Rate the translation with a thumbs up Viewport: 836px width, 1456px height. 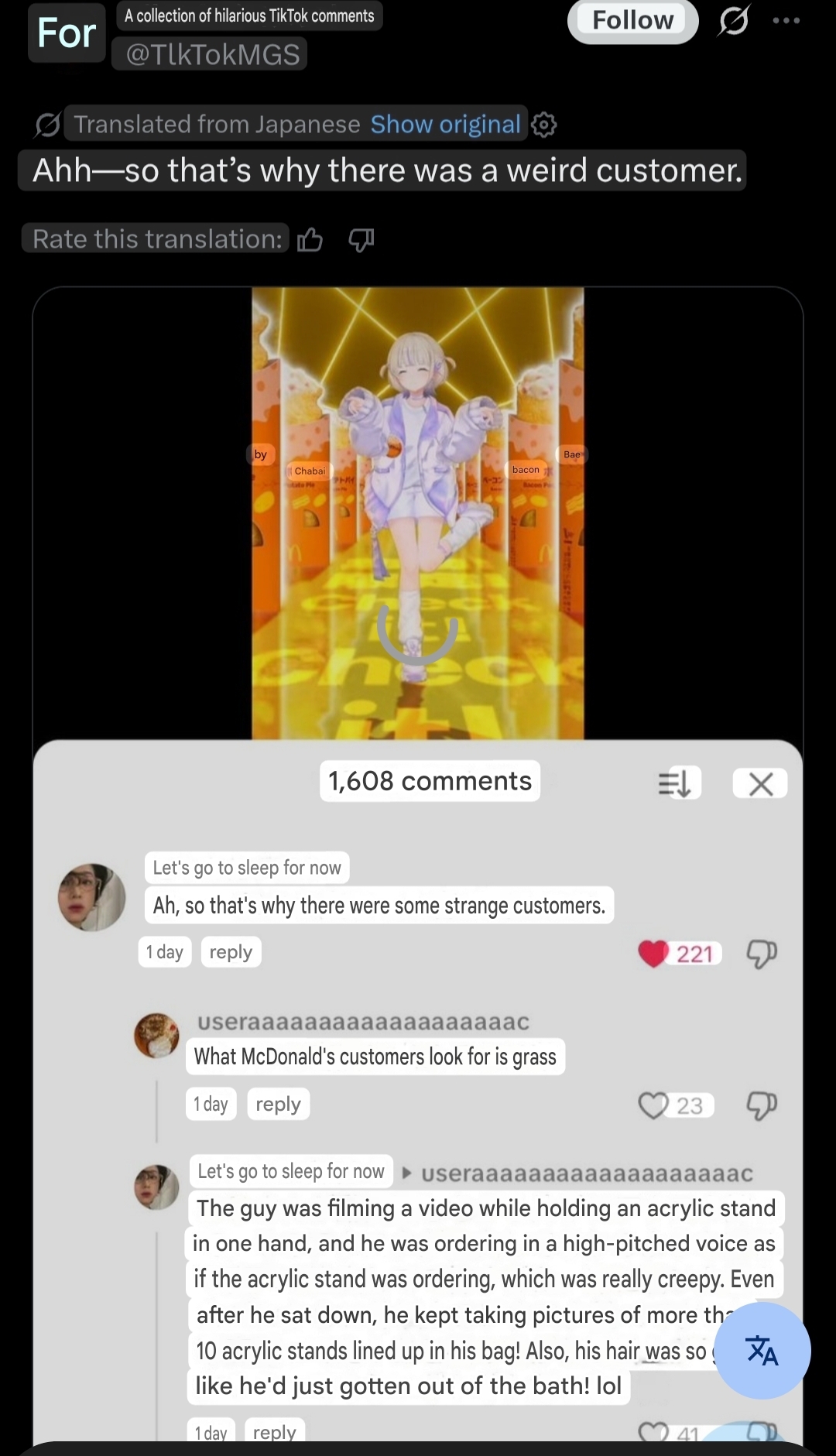click(310, 240)
